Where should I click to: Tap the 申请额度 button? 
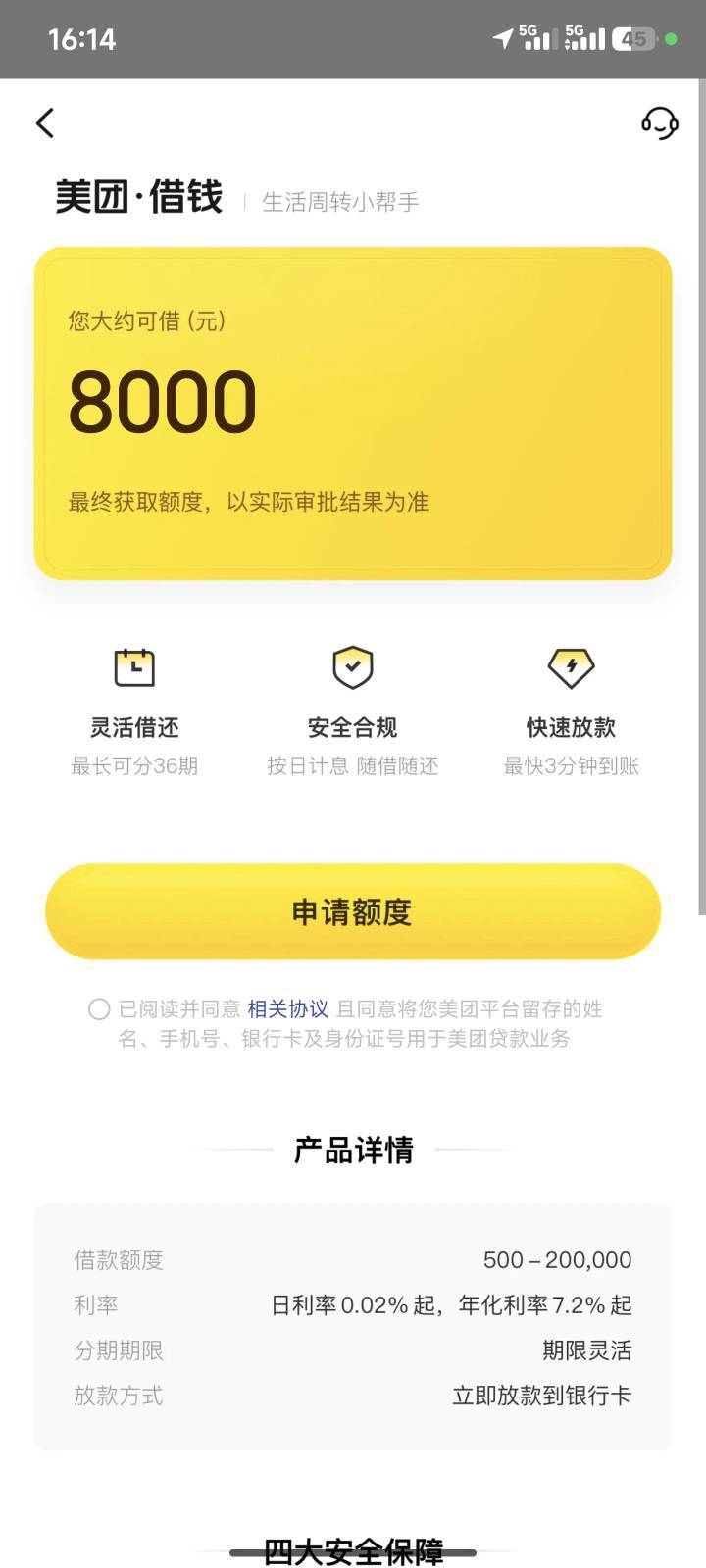point(353,912)
